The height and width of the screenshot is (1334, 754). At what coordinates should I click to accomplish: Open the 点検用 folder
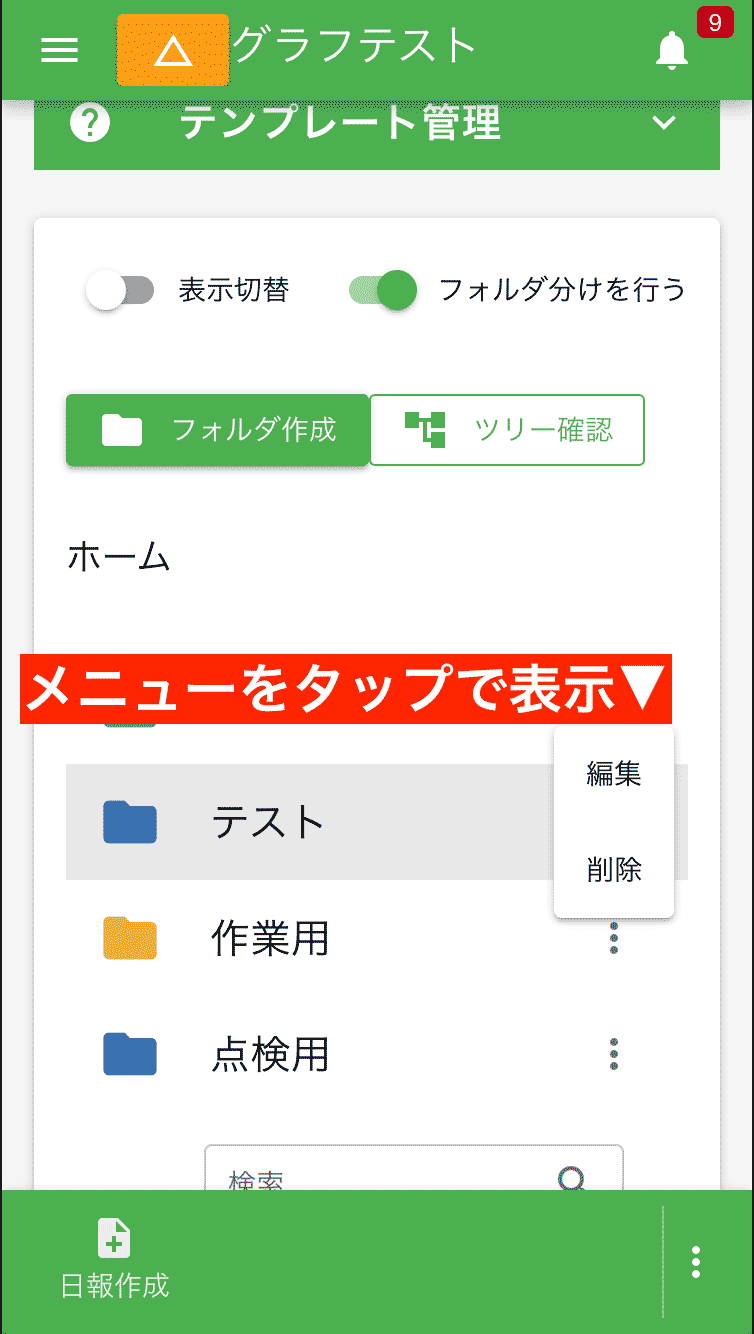pyautogui.click(x=270, y=1054)
